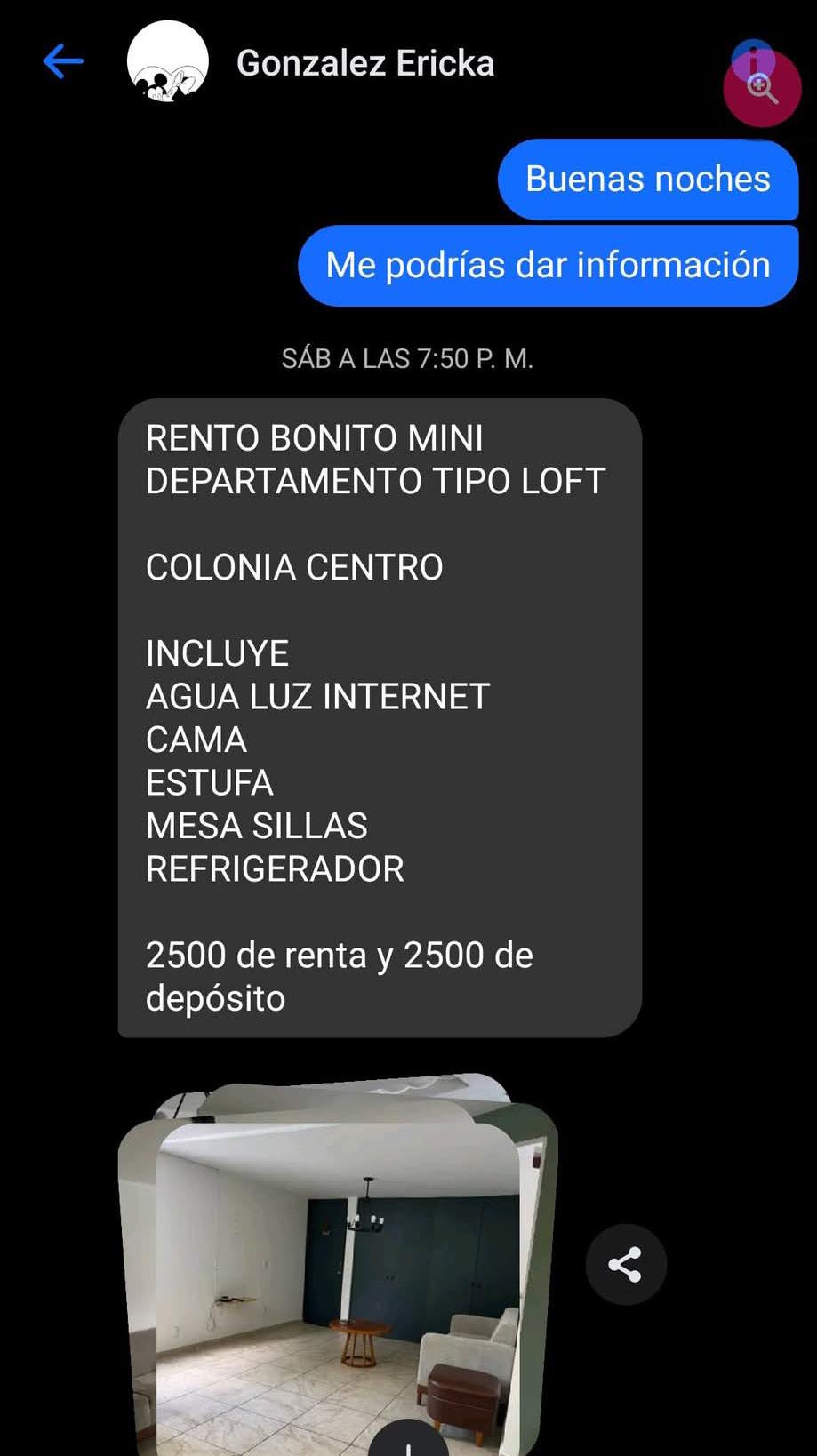
Task: Open Gonzalez Ericka's profile picture
Action: click(x=168, y=62)
